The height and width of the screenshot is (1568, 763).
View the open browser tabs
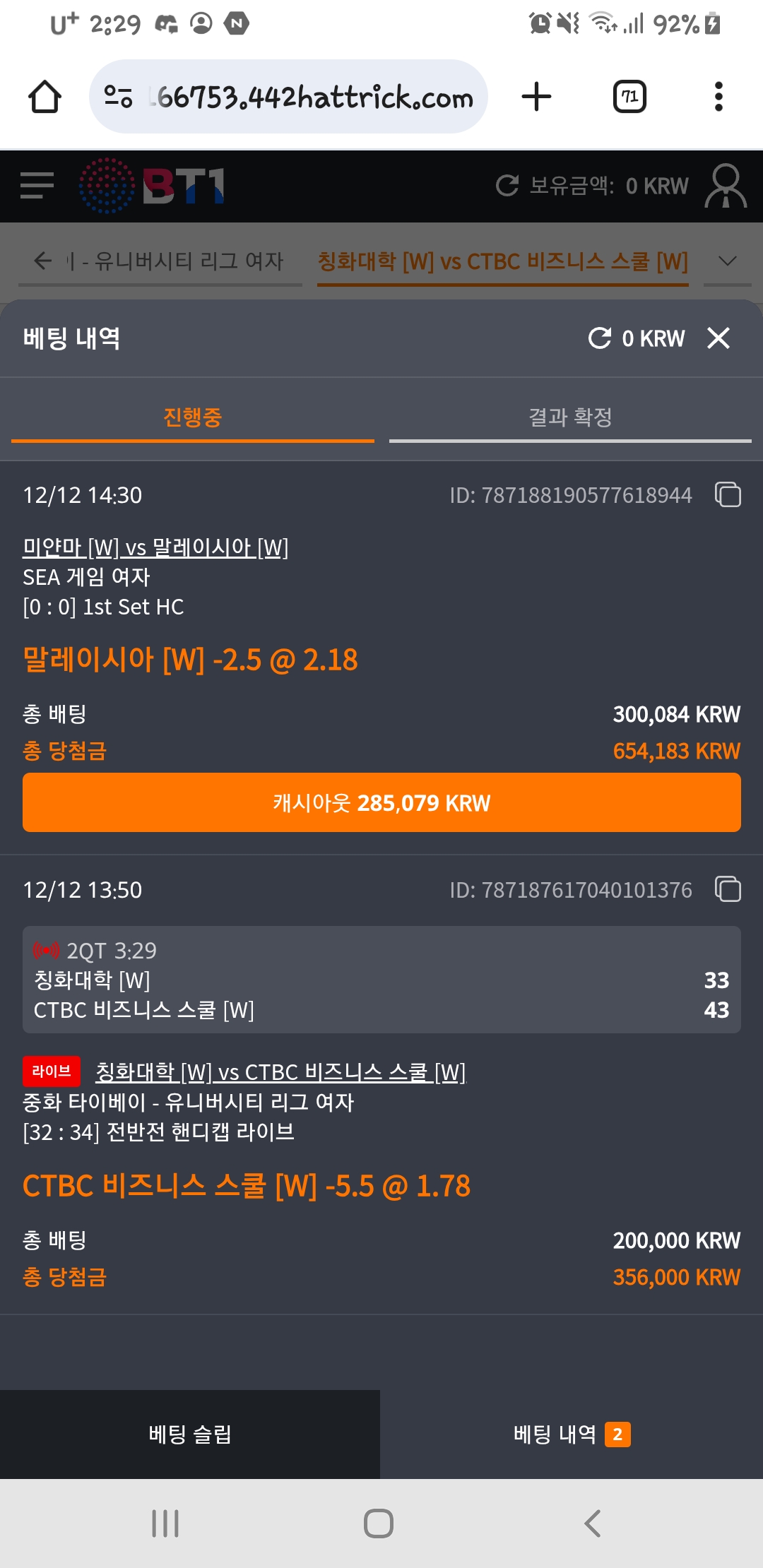tap(629, 97)
